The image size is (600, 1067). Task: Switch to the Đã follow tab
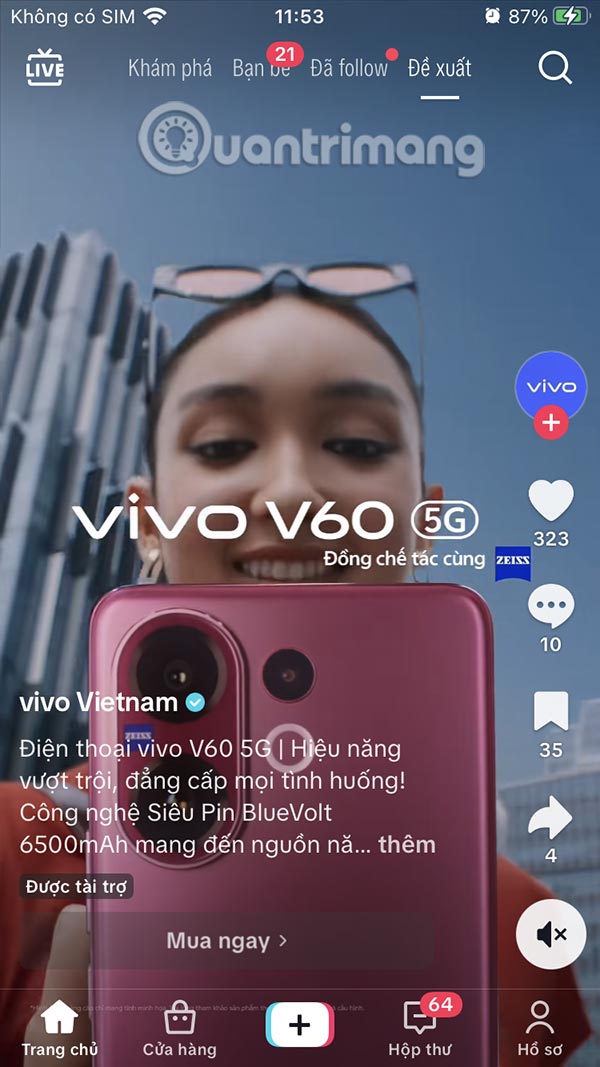348,68
